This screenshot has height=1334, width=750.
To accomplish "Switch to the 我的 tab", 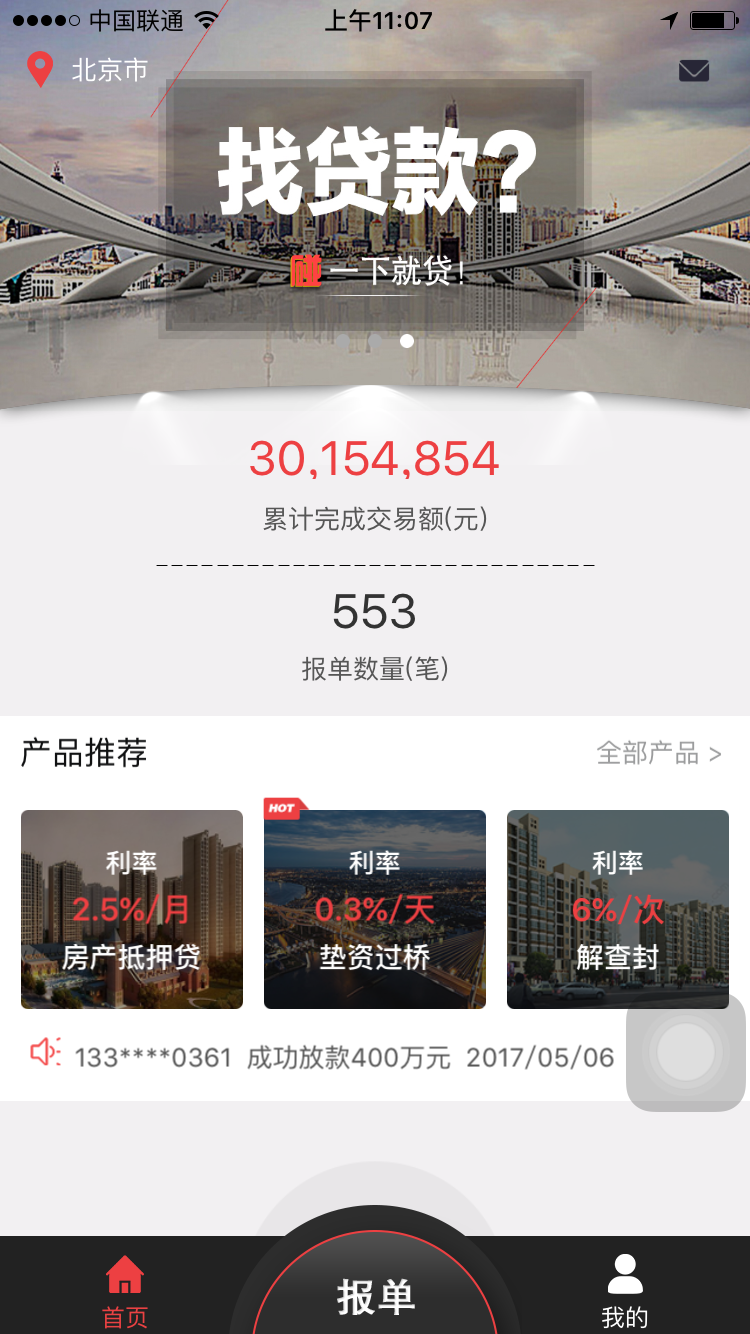I will [625, 1292].
